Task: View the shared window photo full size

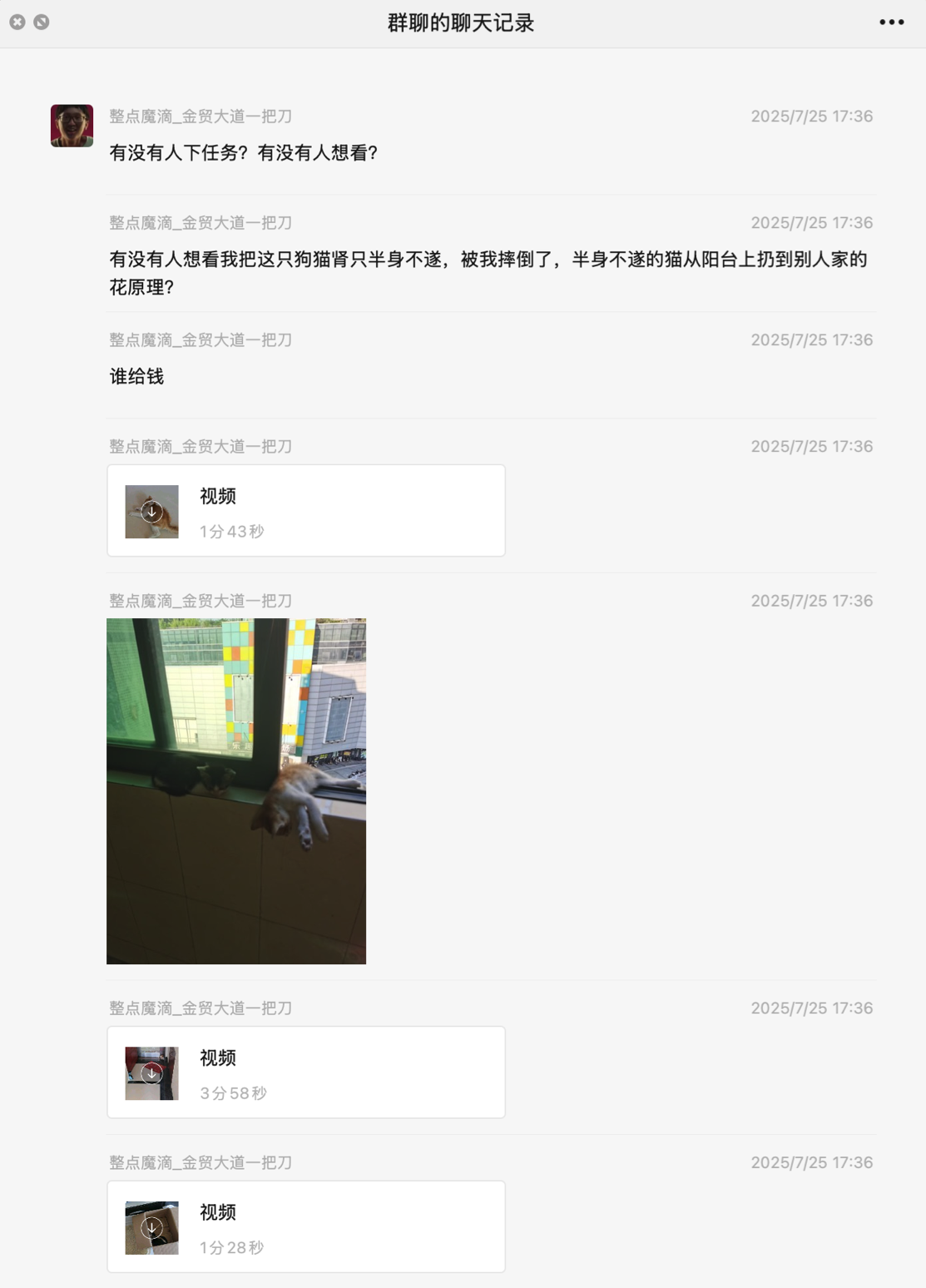Action: coord(236,790)
